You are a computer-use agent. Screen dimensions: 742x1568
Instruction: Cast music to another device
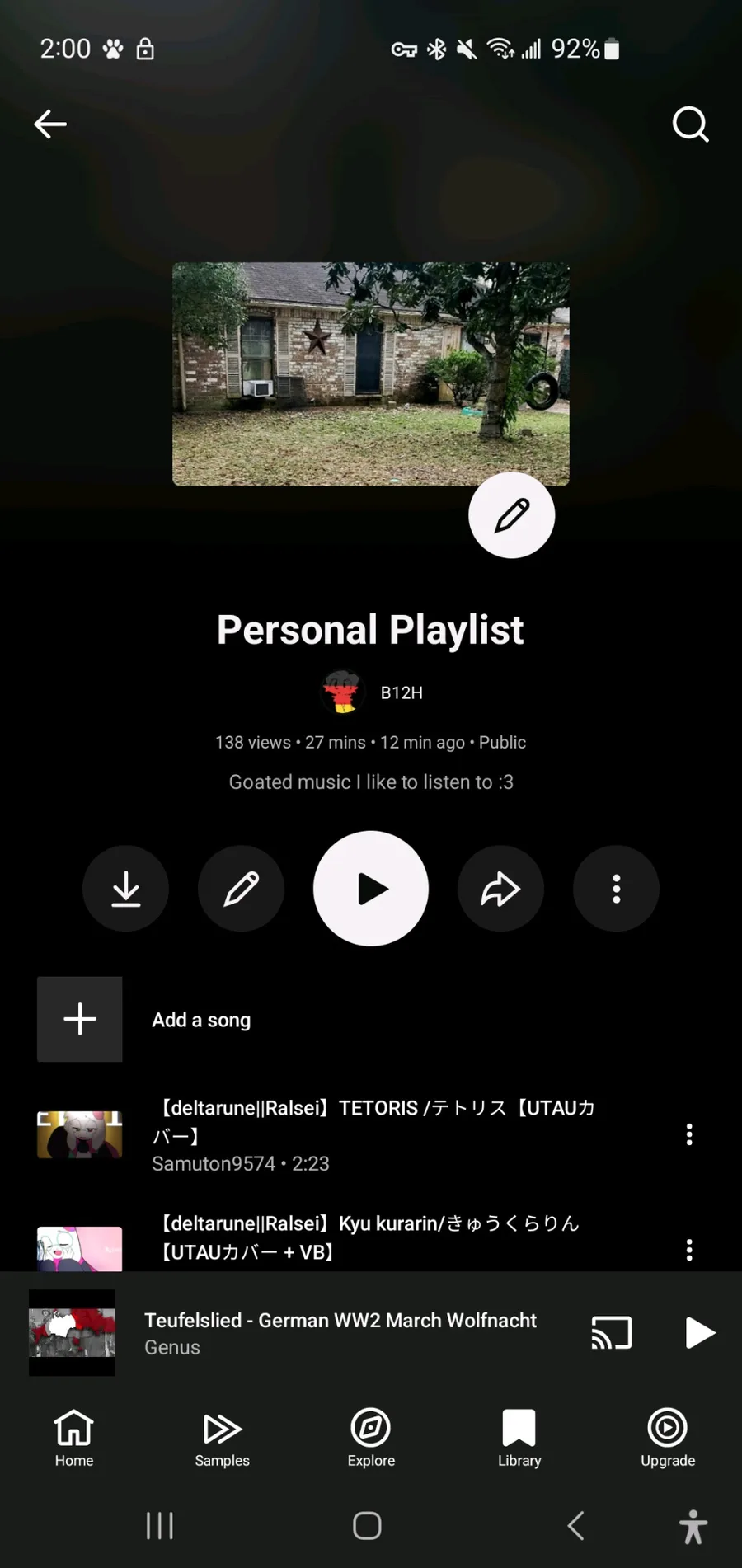612,1332
